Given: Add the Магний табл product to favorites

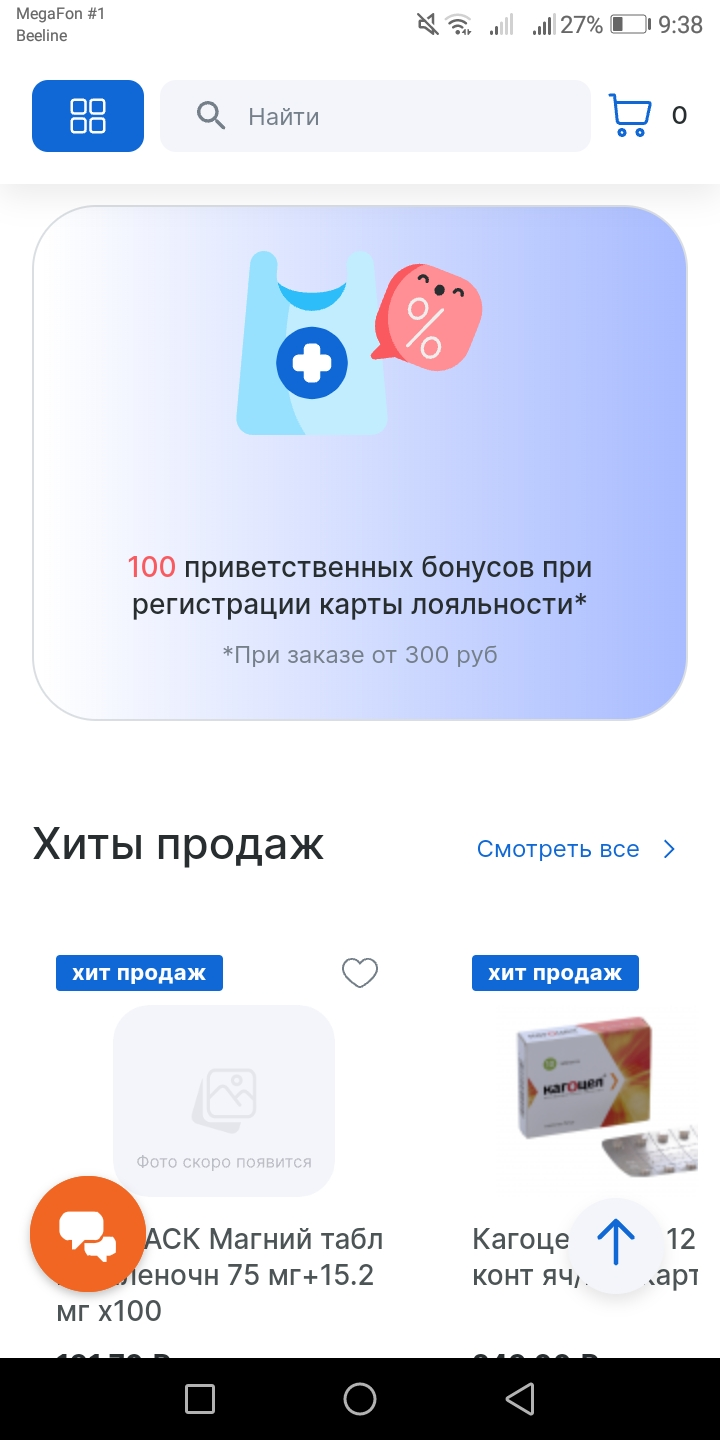Looking at the screenshot, I should click(360, 972).
